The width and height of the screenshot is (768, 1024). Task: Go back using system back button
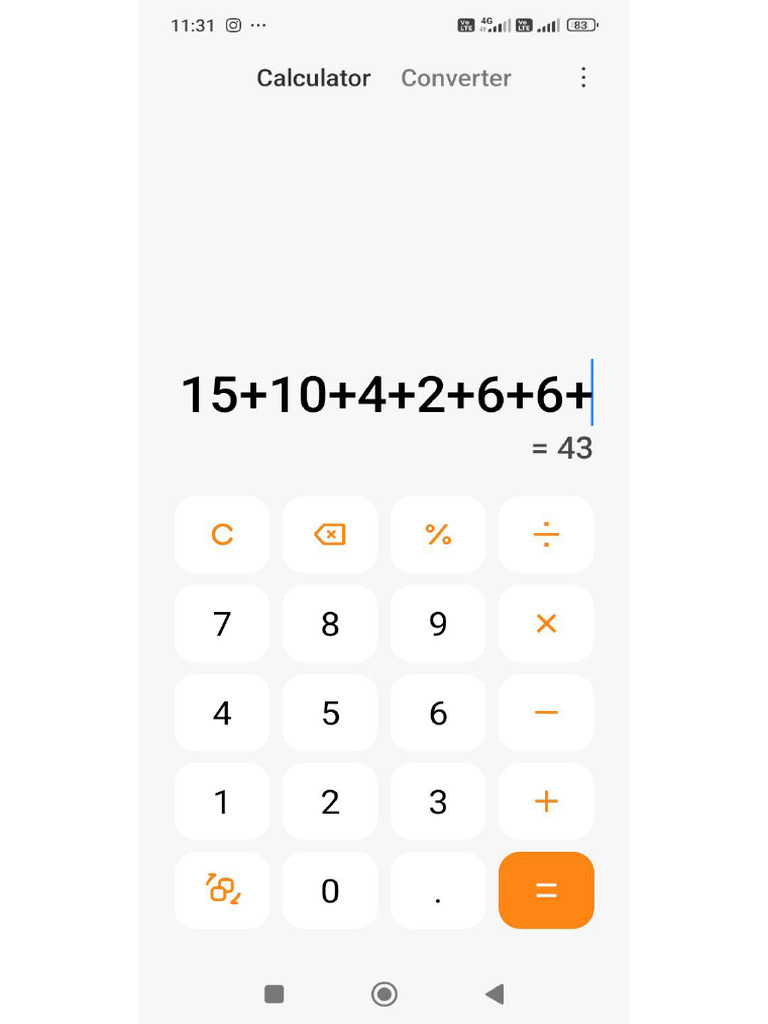point(494,994)
